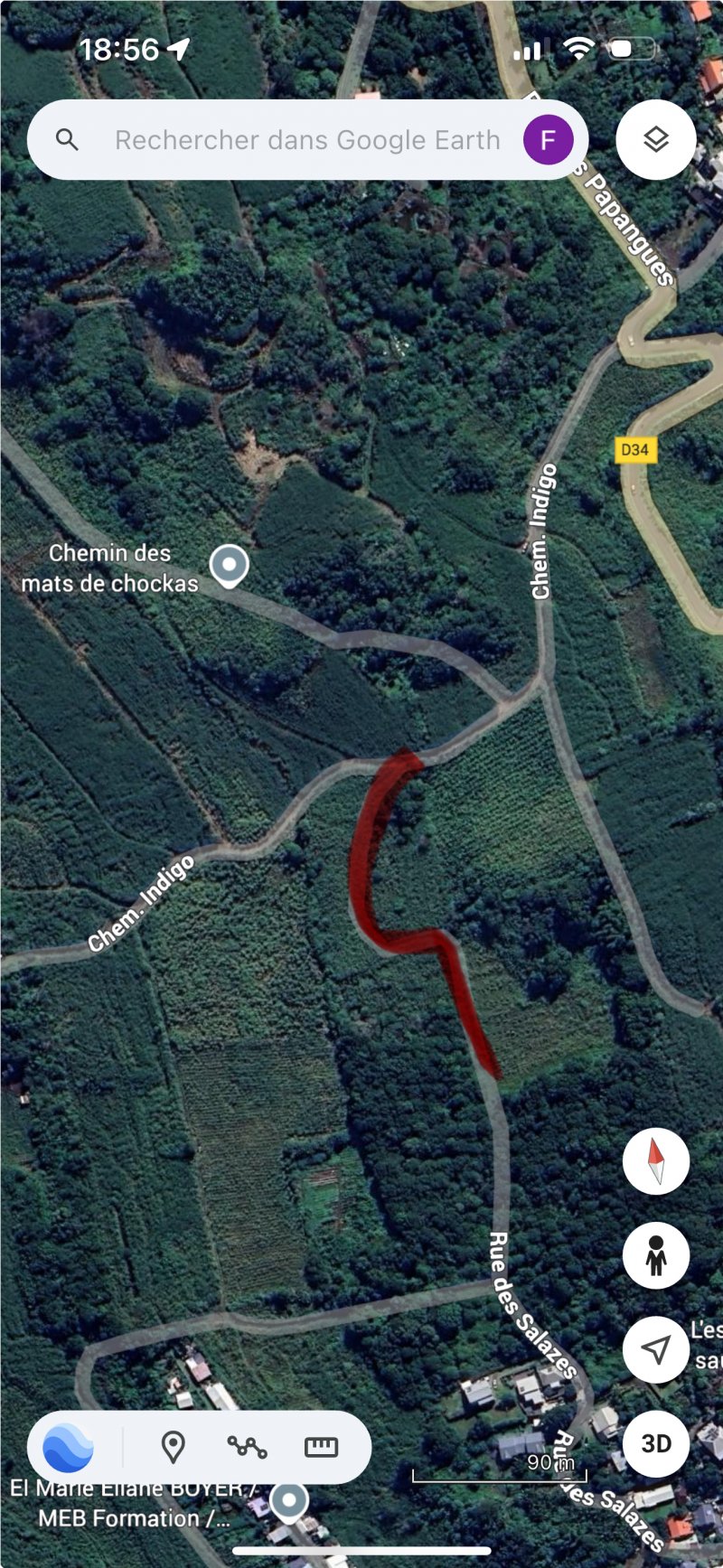Open the map layers button
Image resolution: width=723 pixels, height=1568 pixels.
coord(656,140)
